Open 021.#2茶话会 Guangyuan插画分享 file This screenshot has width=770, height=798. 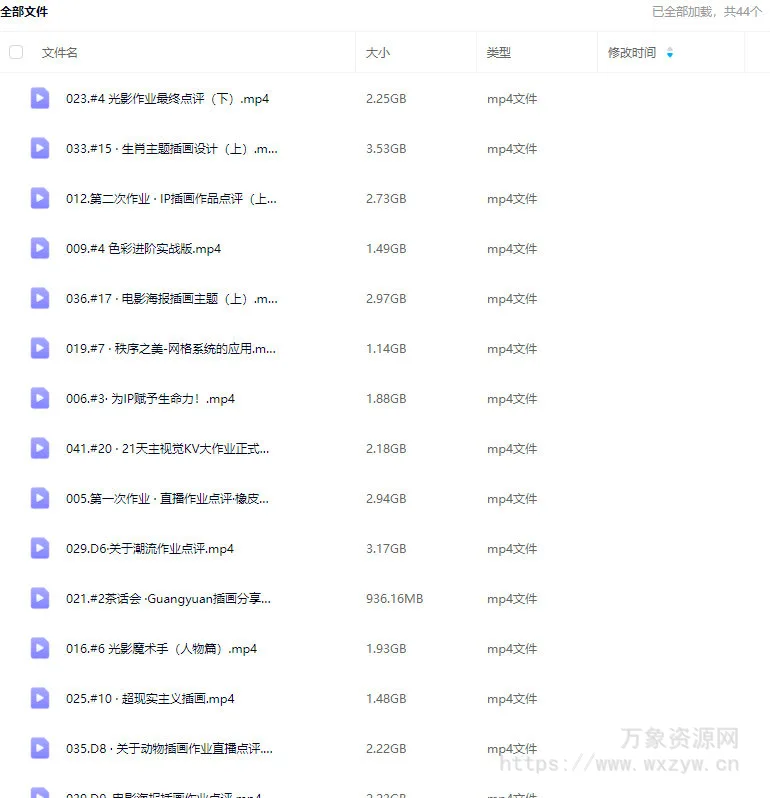pyautogui.click(x=168, y=599)
